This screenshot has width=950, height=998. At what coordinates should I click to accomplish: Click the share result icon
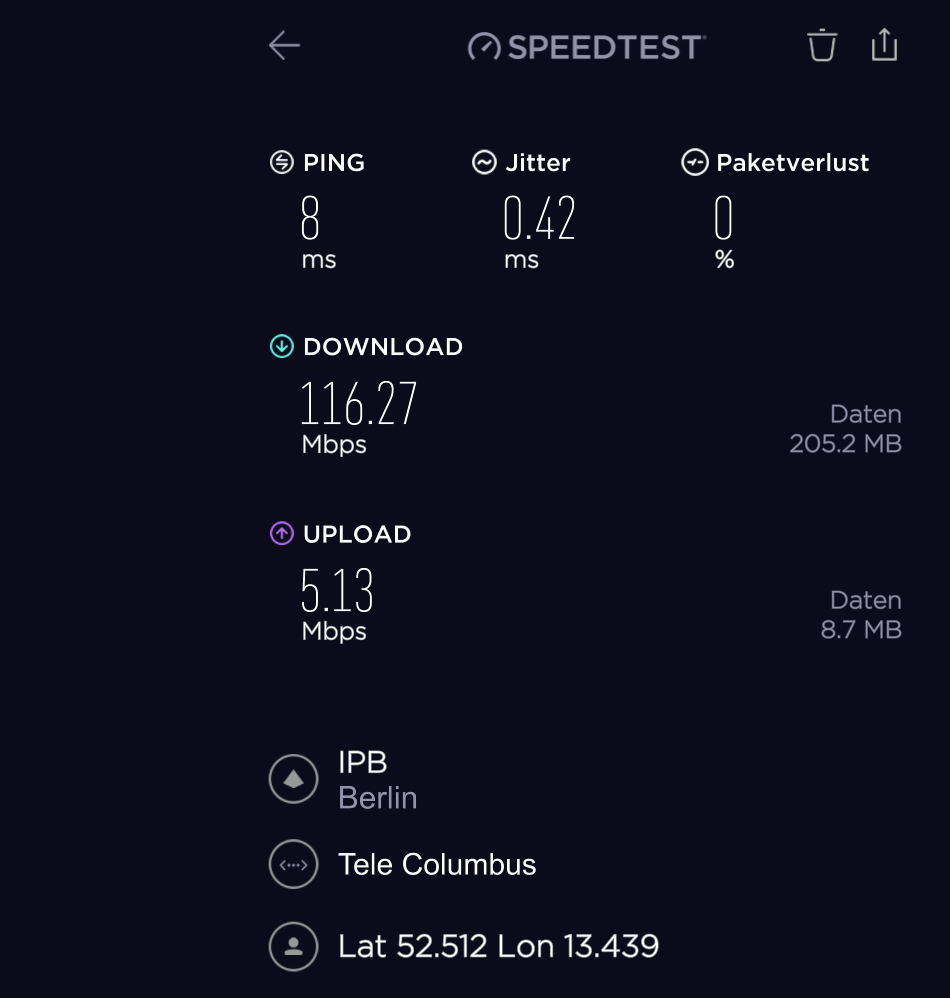point(884,45)
